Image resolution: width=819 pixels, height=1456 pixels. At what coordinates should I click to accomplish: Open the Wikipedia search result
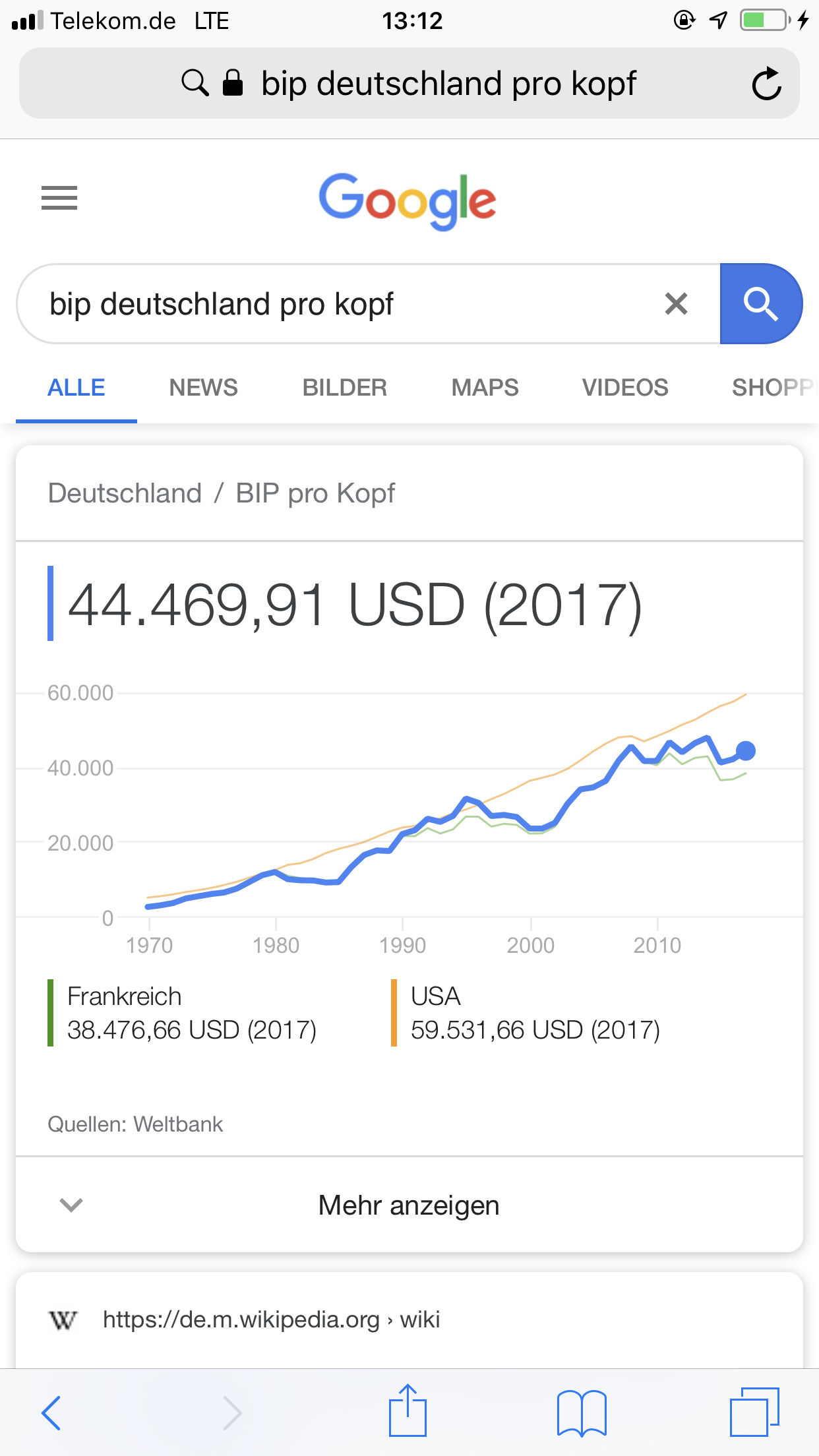coord(271,1319)
